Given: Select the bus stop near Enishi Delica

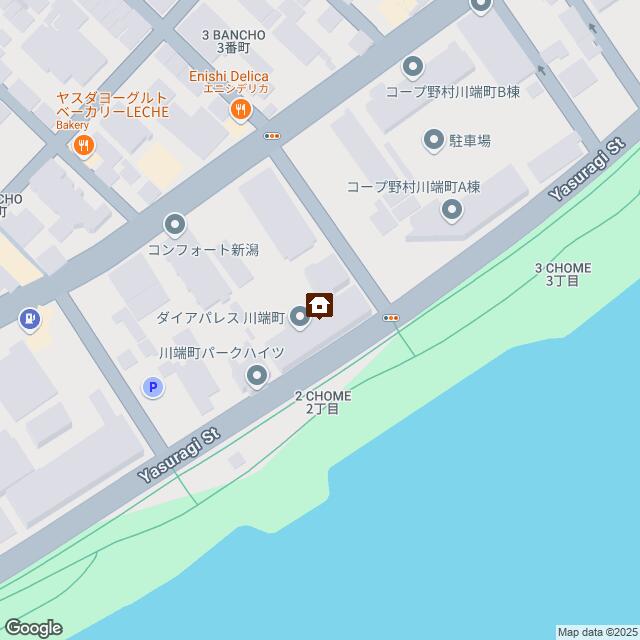Looking at the screenshot, I should (x=272, y=136).
